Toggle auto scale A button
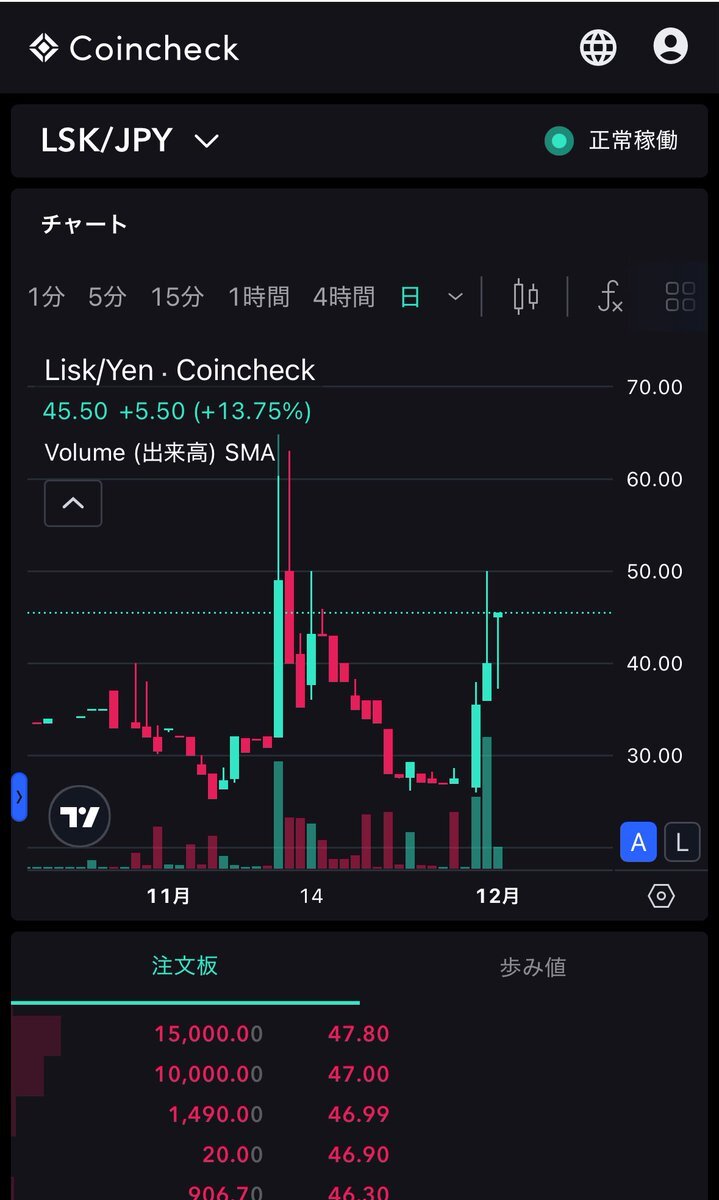 [x=638, y=842]
